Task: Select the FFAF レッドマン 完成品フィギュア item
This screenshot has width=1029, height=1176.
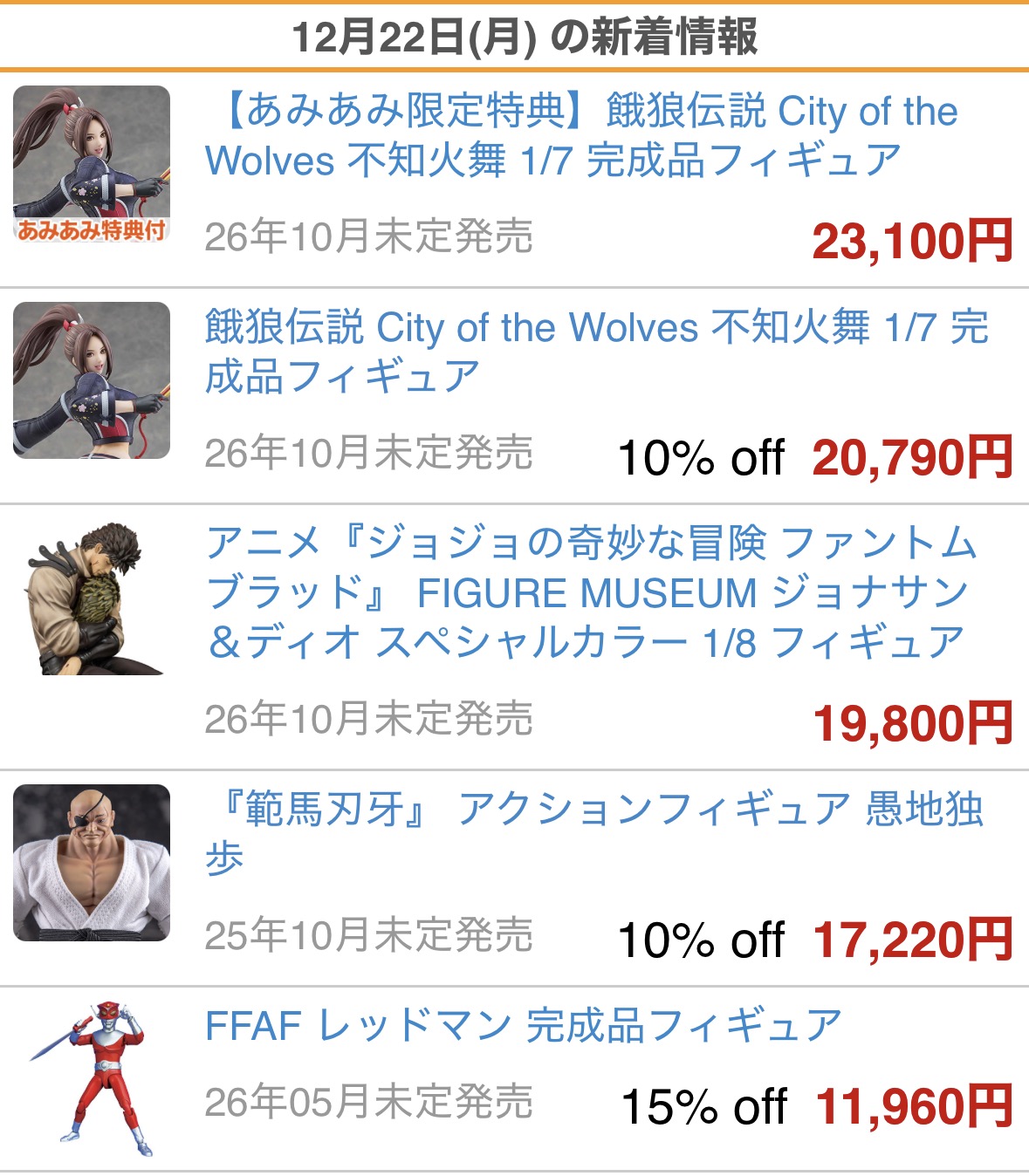Action: (x=523, y=1025)
